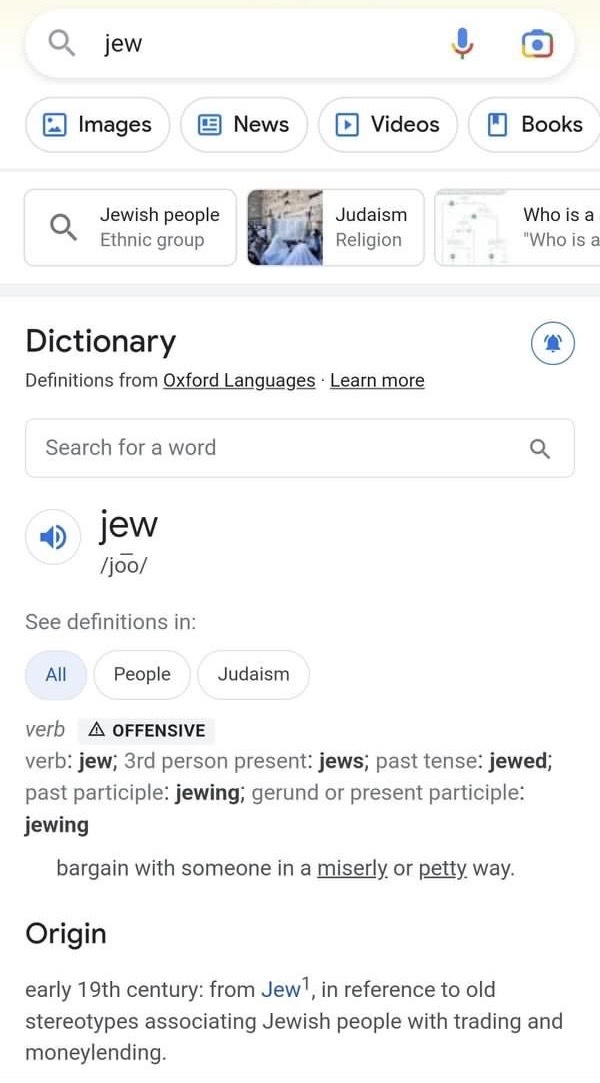Viewport: 600px width, 1083px height.
Task: Tap the voice search microphone icon
Action: point(462,44)
